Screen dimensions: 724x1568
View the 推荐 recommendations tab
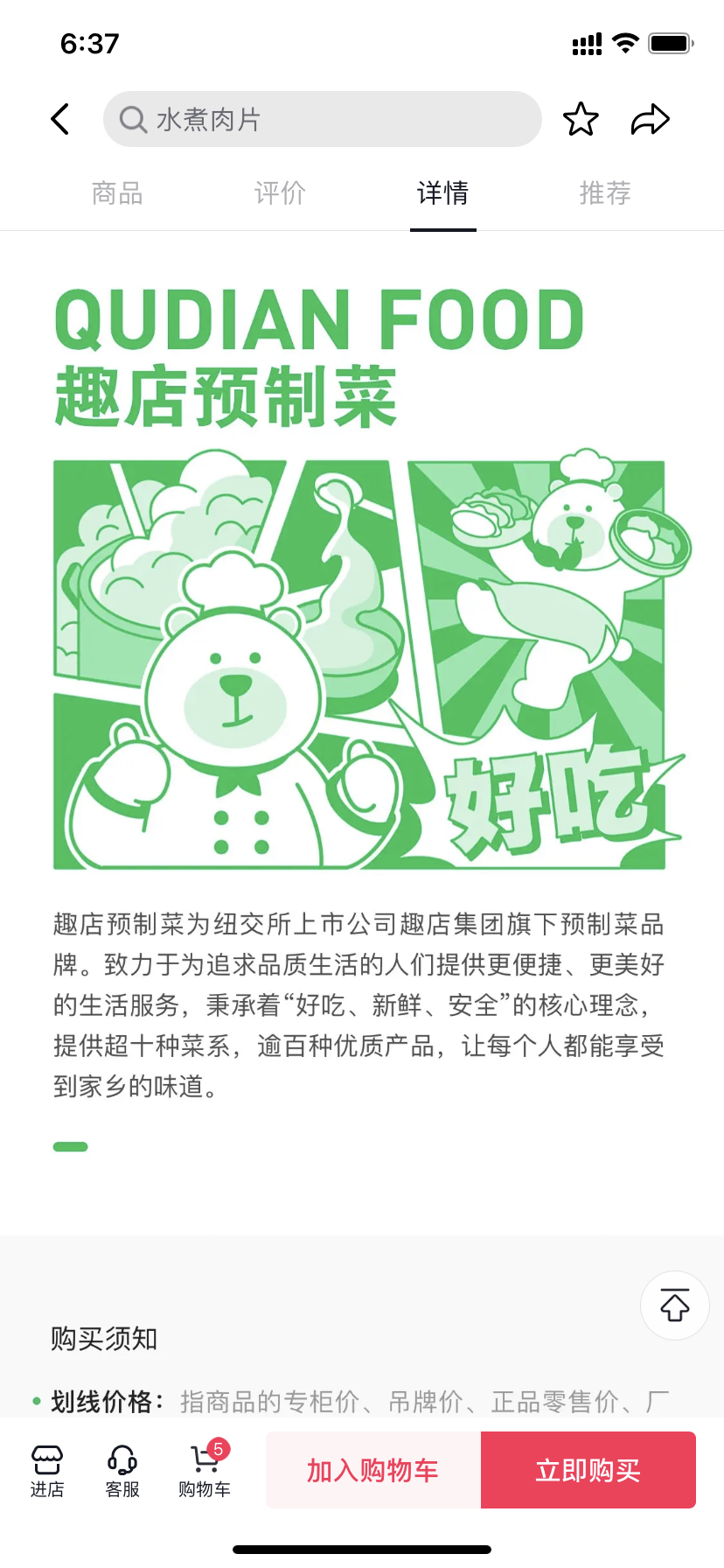605,193
